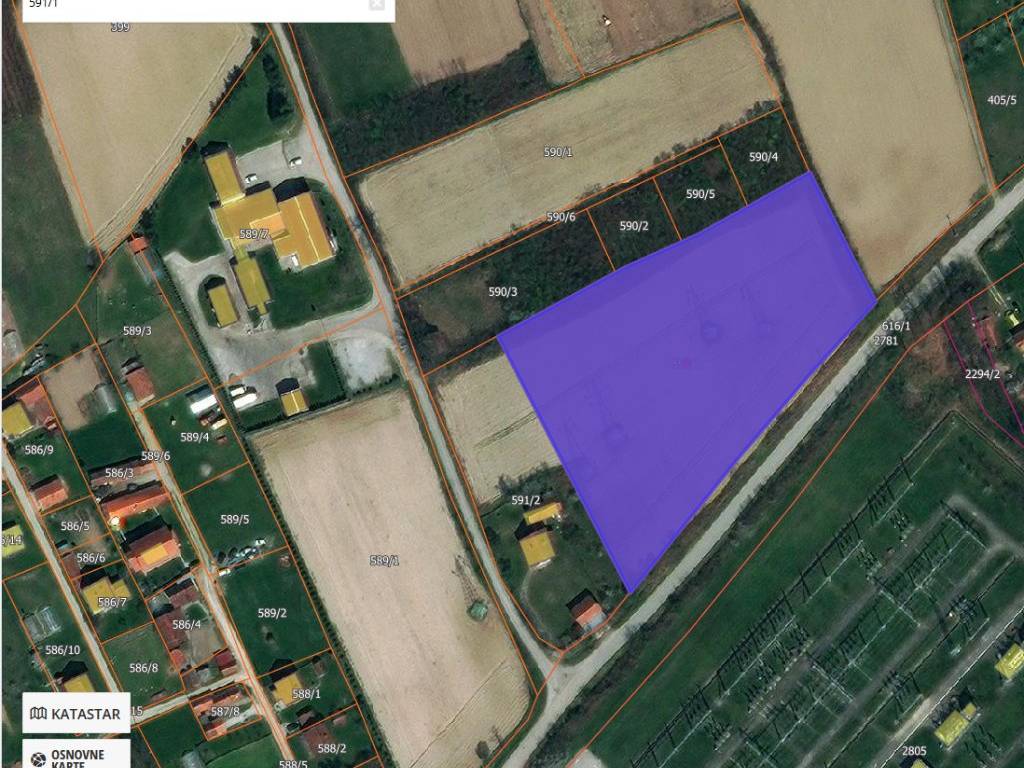1024x768 pixels.
Task: Select the OSNOVNE KARTE base maps button
Action: pos(76,754)
